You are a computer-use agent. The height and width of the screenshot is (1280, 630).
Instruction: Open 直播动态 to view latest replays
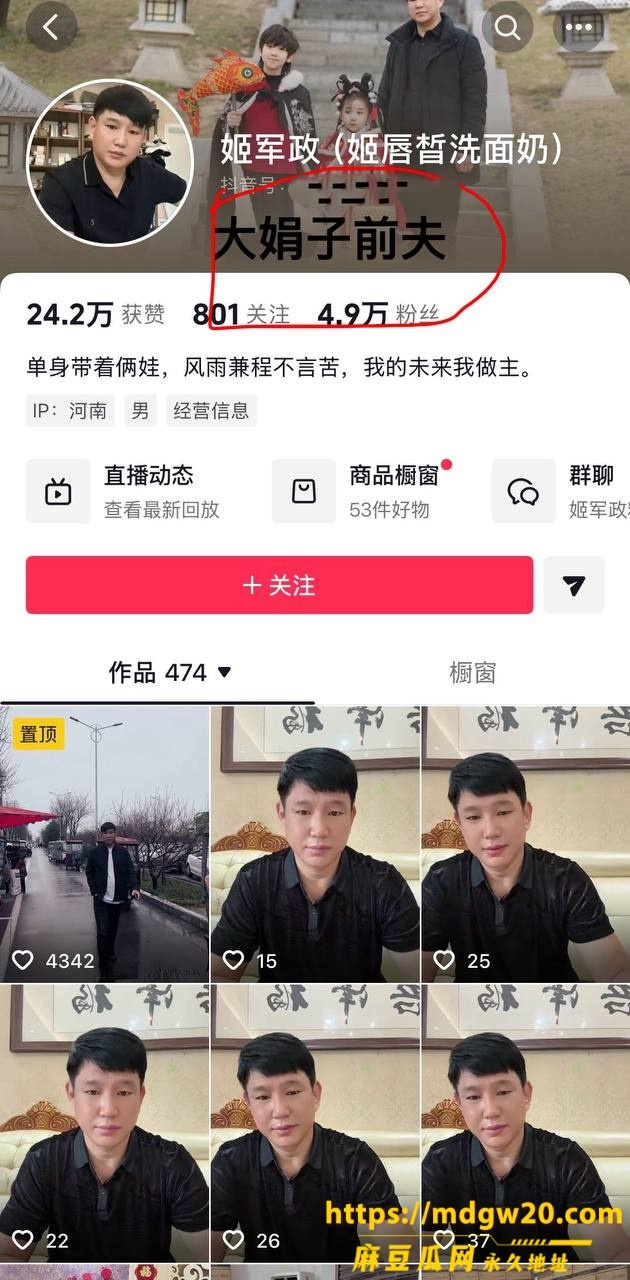tap(123, 491)
